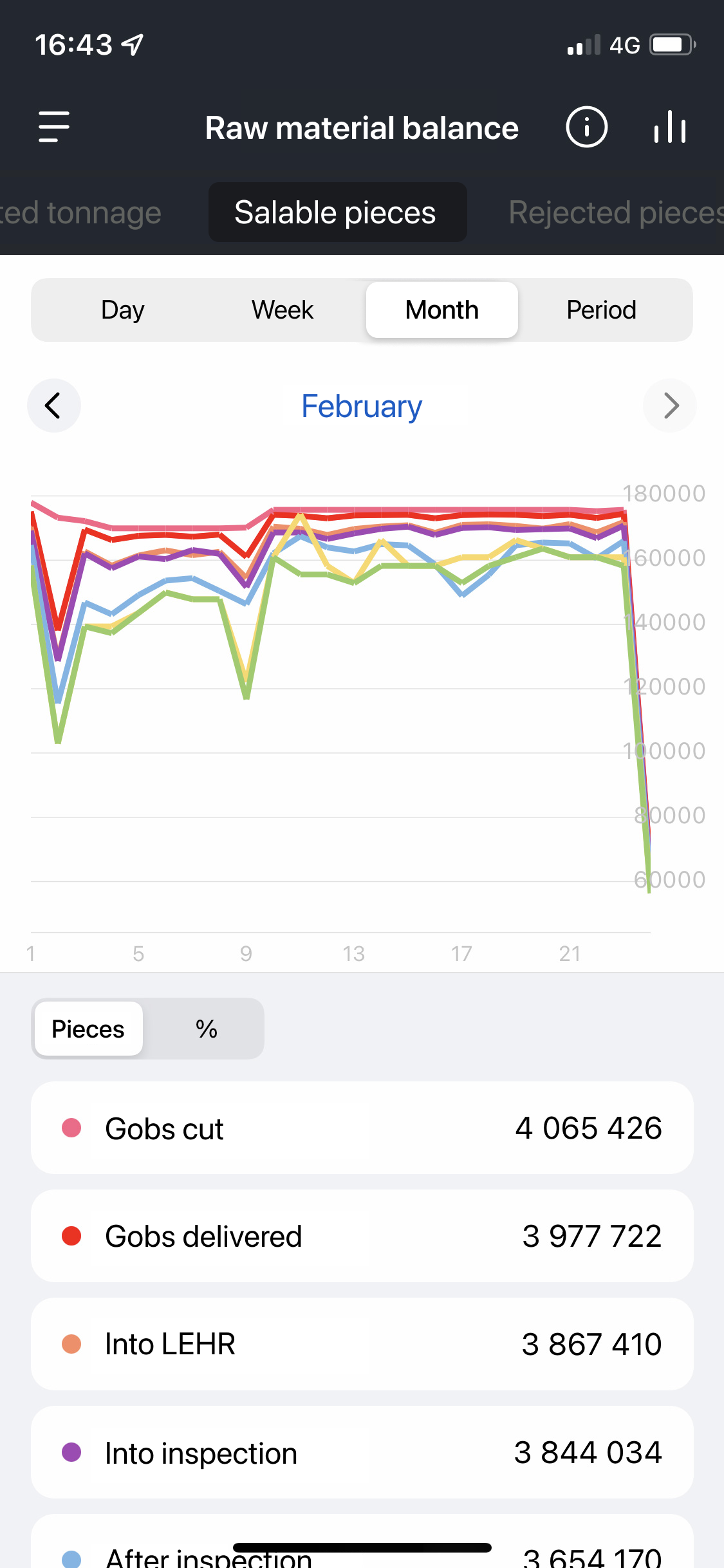724x1568 pixels.
Task: Show values in Pieces
Action: click(88, 1029)
